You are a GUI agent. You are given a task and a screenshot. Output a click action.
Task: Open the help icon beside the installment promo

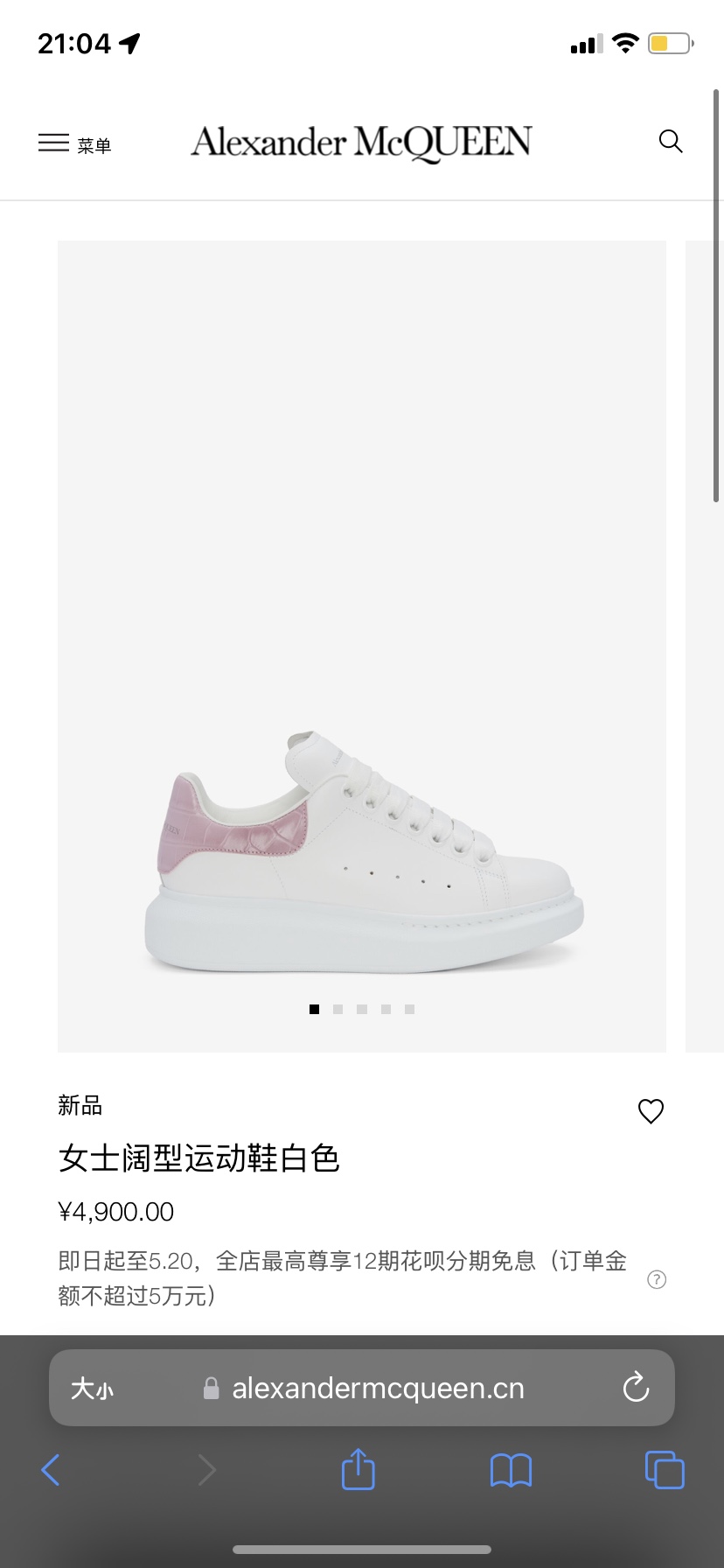tap(657, 1280)
